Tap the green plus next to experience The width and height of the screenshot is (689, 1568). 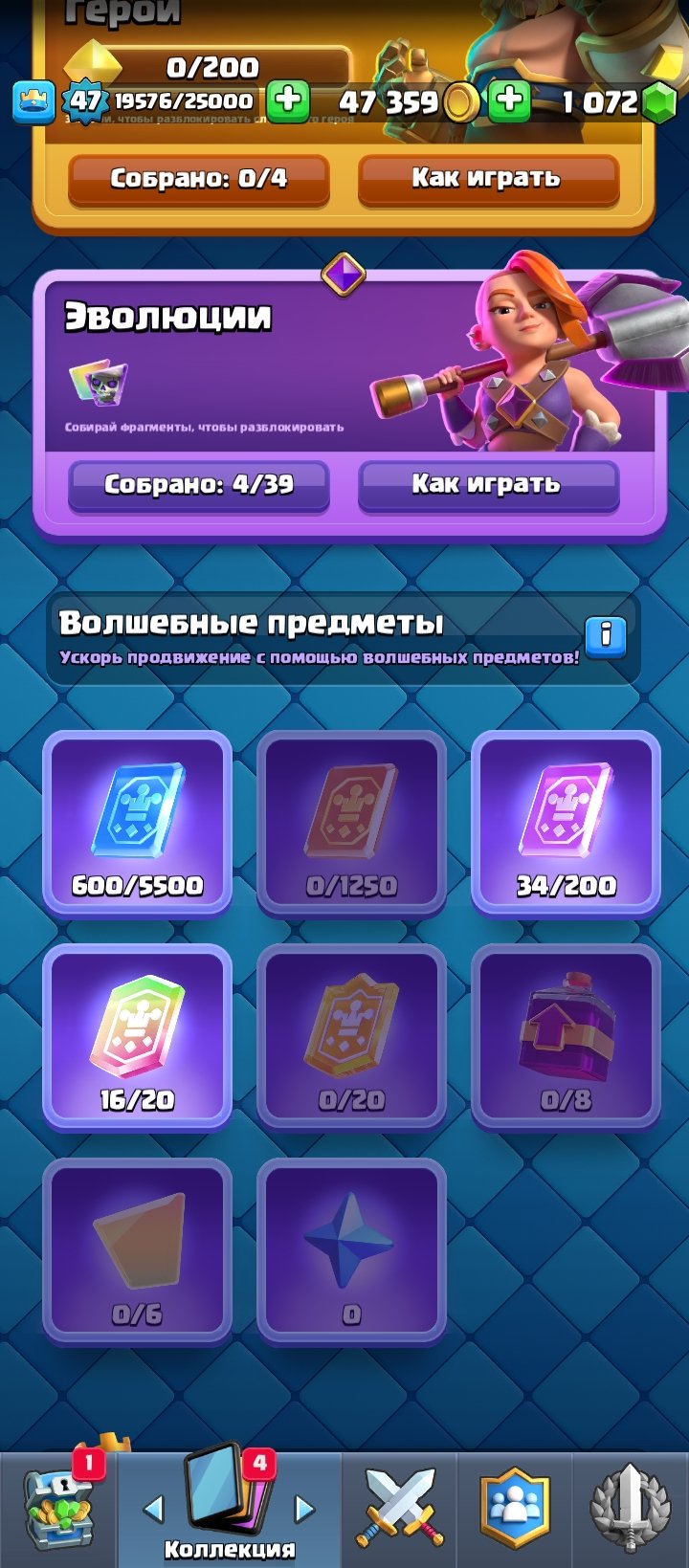288,101
